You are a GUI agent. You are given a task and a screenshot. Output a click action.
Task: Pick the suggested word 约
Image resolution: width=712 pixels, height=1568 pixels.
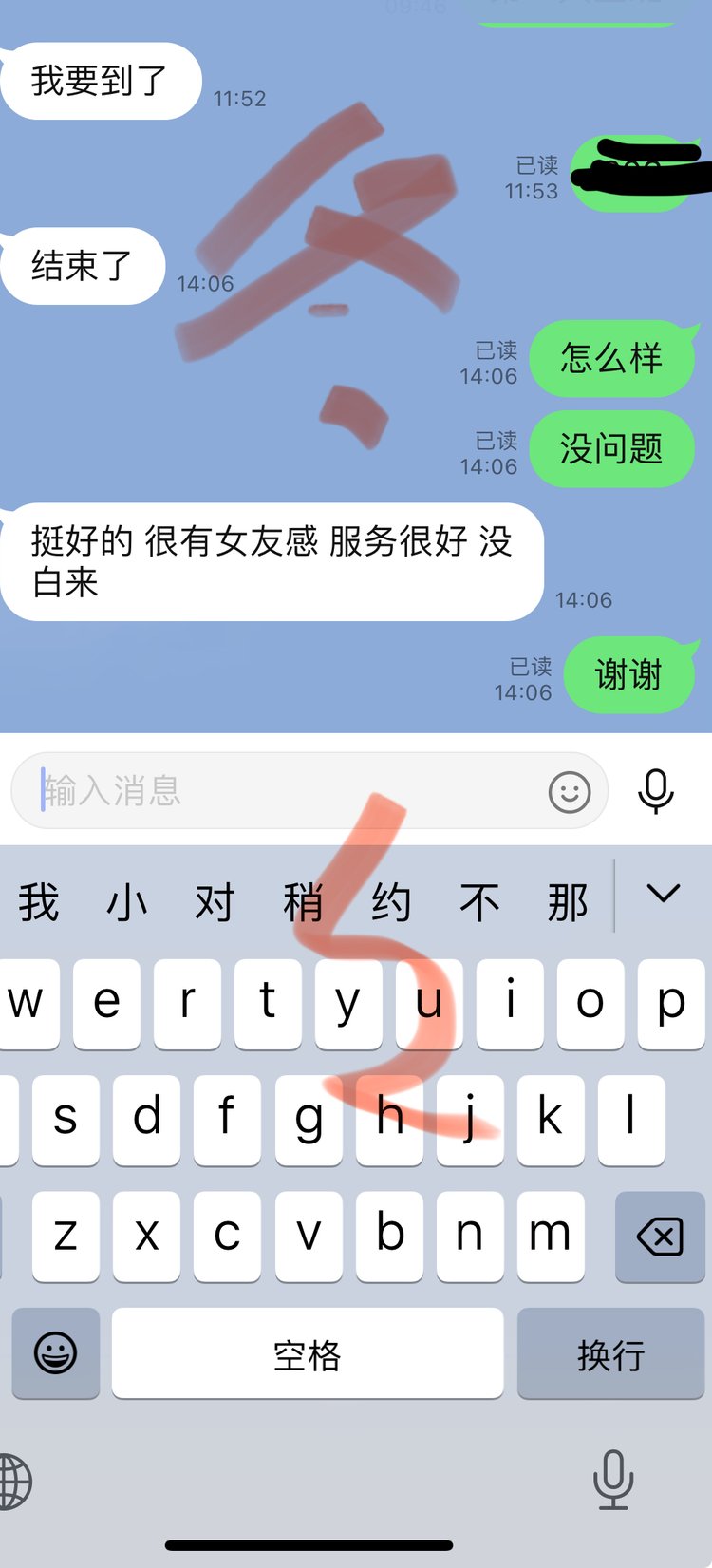click(391, 901)
